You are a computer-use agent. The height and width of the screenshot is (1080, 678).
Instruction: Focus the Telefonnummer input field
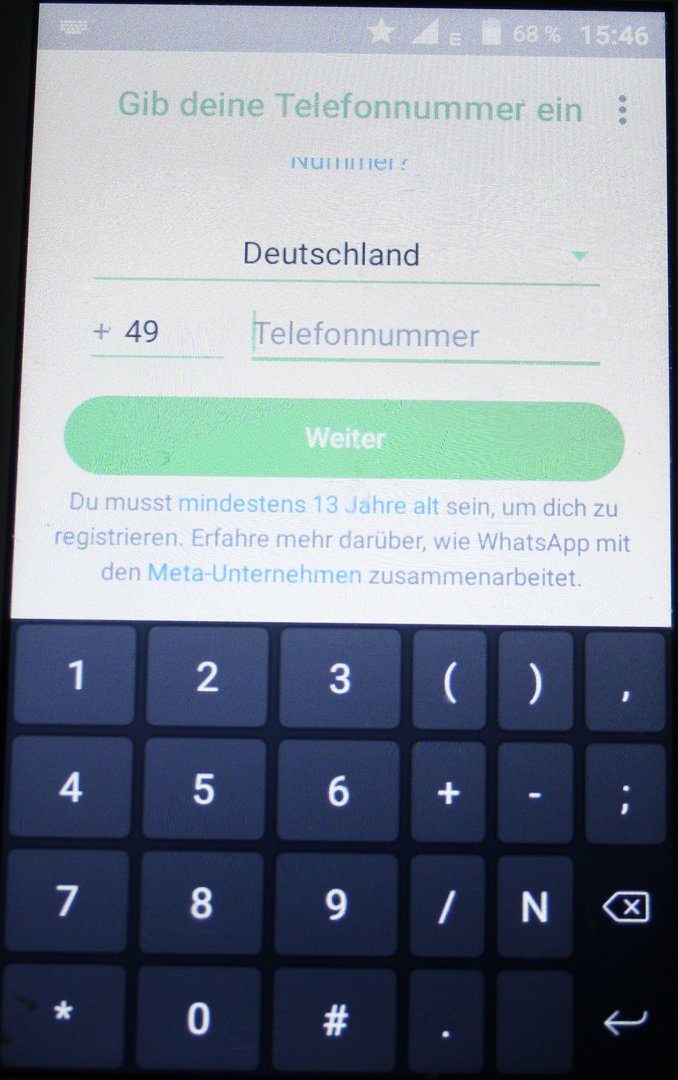(425, 335)
